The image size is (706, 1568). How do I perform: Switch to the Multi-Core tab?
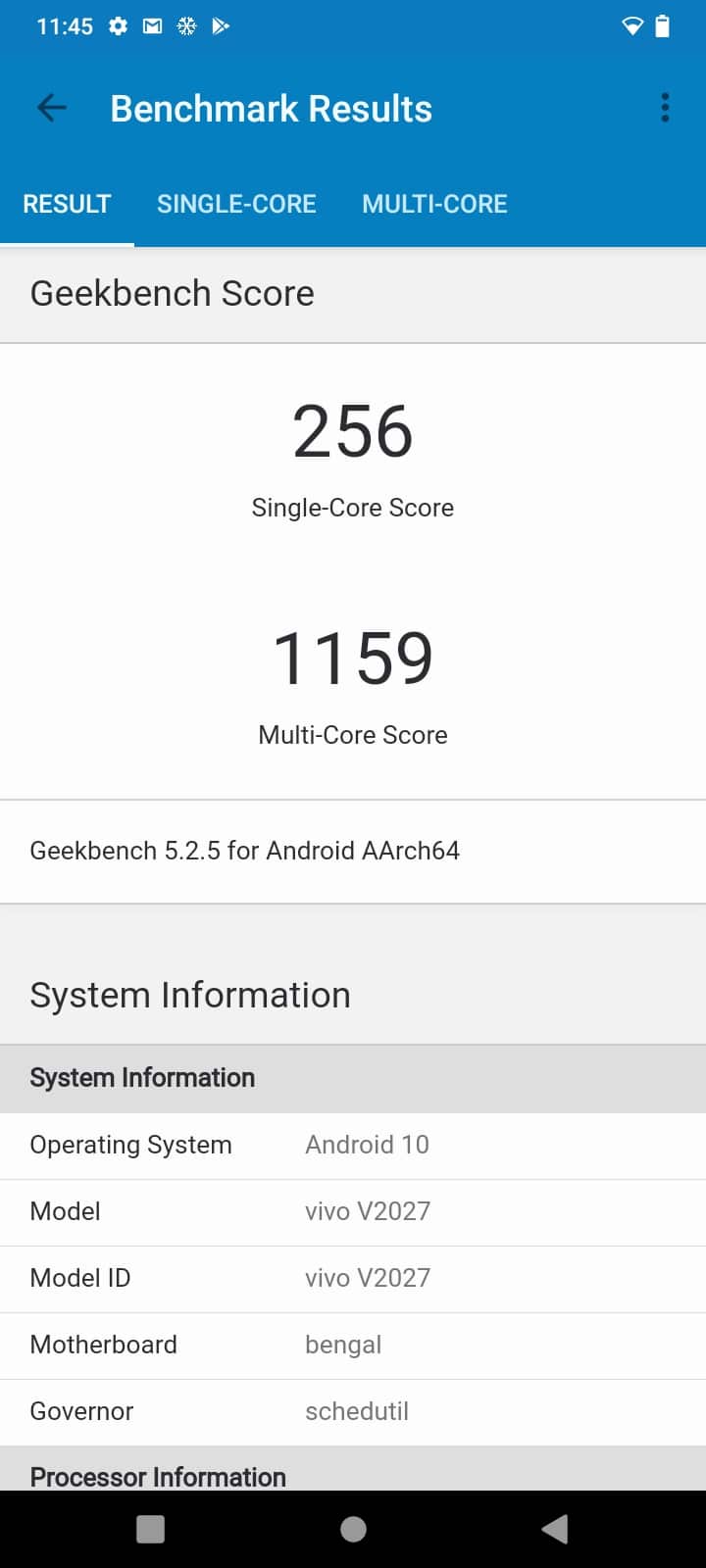434,204
